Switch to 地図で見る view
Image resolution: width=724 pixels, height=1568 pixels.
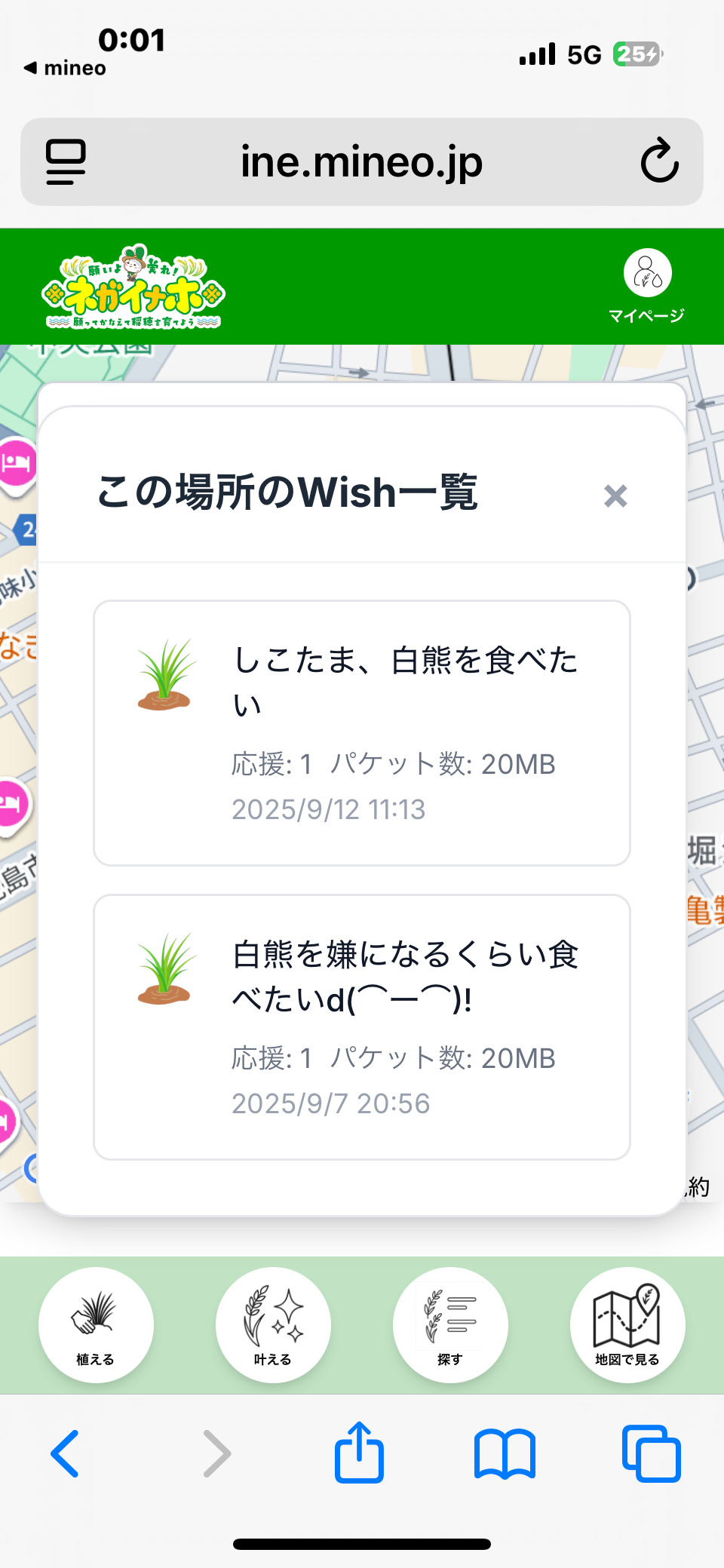627,1324
